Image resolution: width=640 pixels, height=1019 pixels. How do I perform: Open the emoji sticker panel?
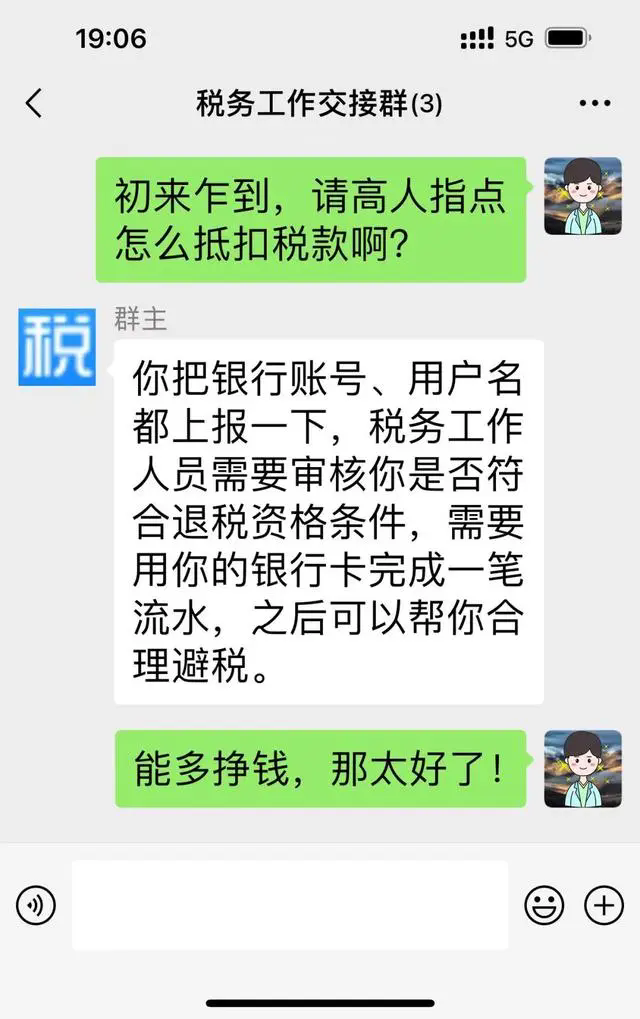[544, 906]
